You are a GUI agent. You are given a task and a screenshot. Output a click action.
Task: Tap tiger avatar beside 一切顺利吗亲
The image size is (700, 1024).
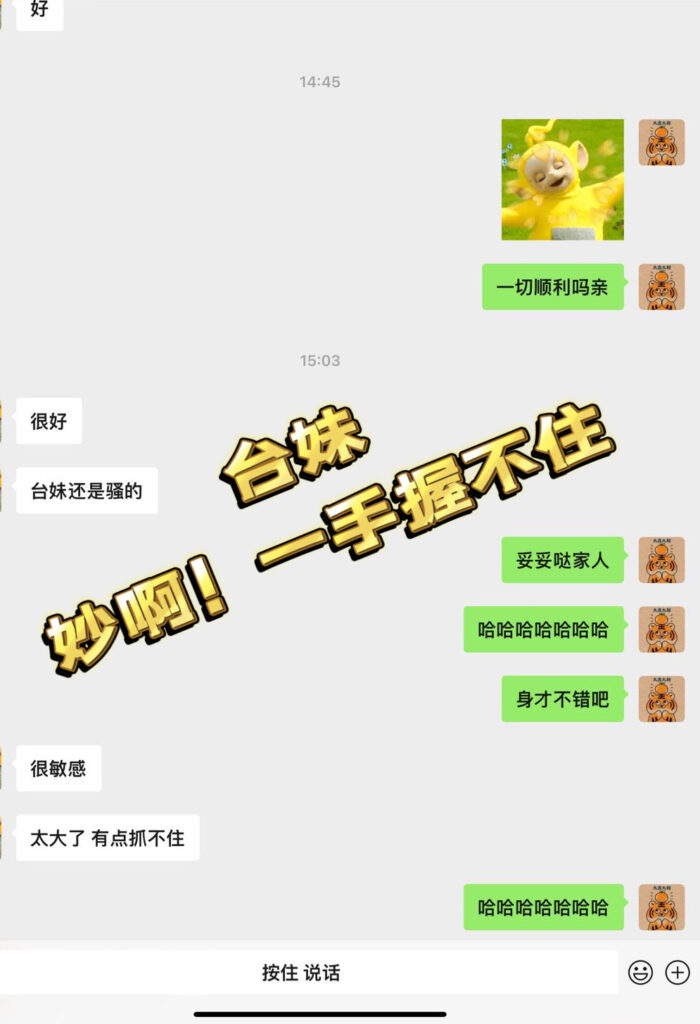click(661, 287)
